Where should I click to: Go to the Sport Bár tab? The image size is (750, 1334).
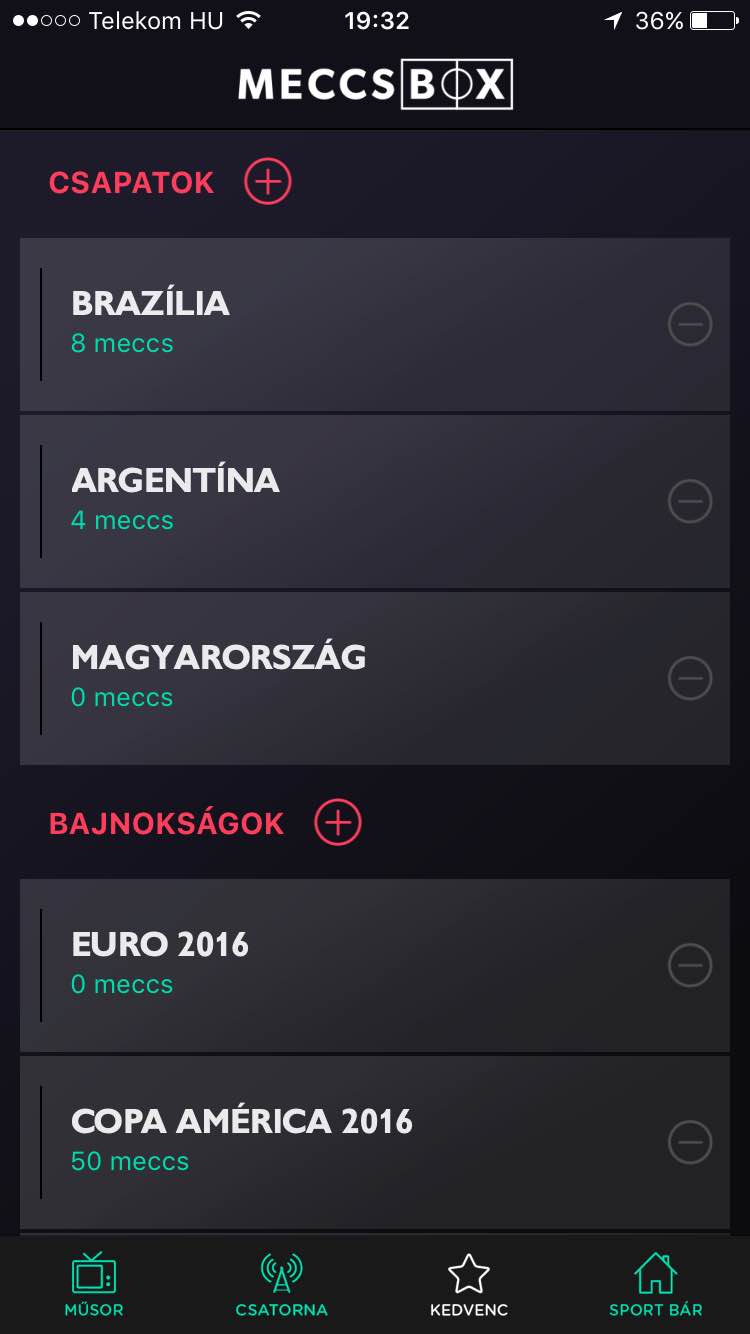656,1285
